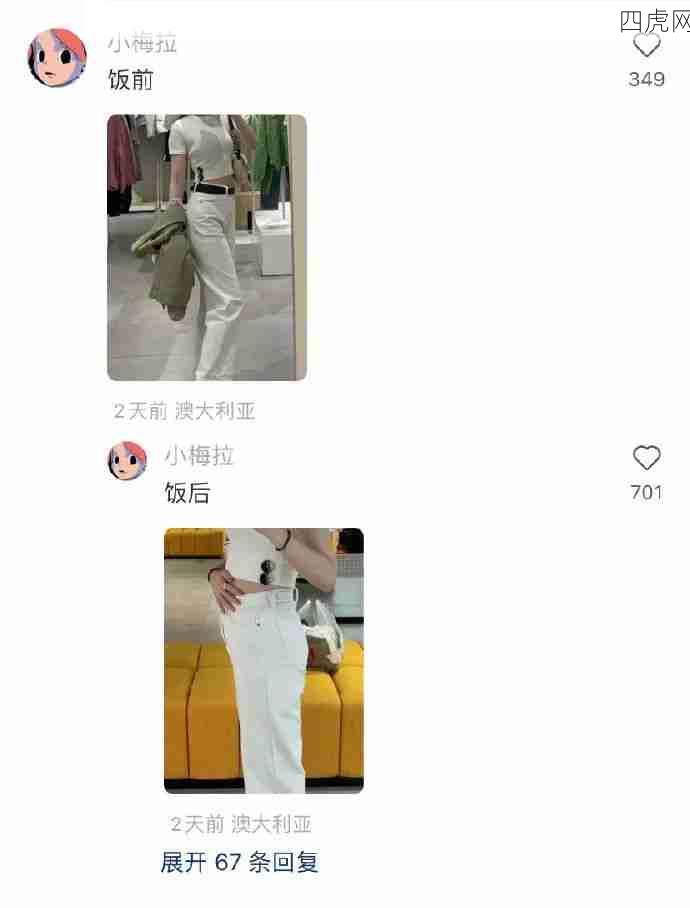Open the photo attached to 饭前 comment
The width and height of the screenshot is (690, 908).
click(207, 247)
